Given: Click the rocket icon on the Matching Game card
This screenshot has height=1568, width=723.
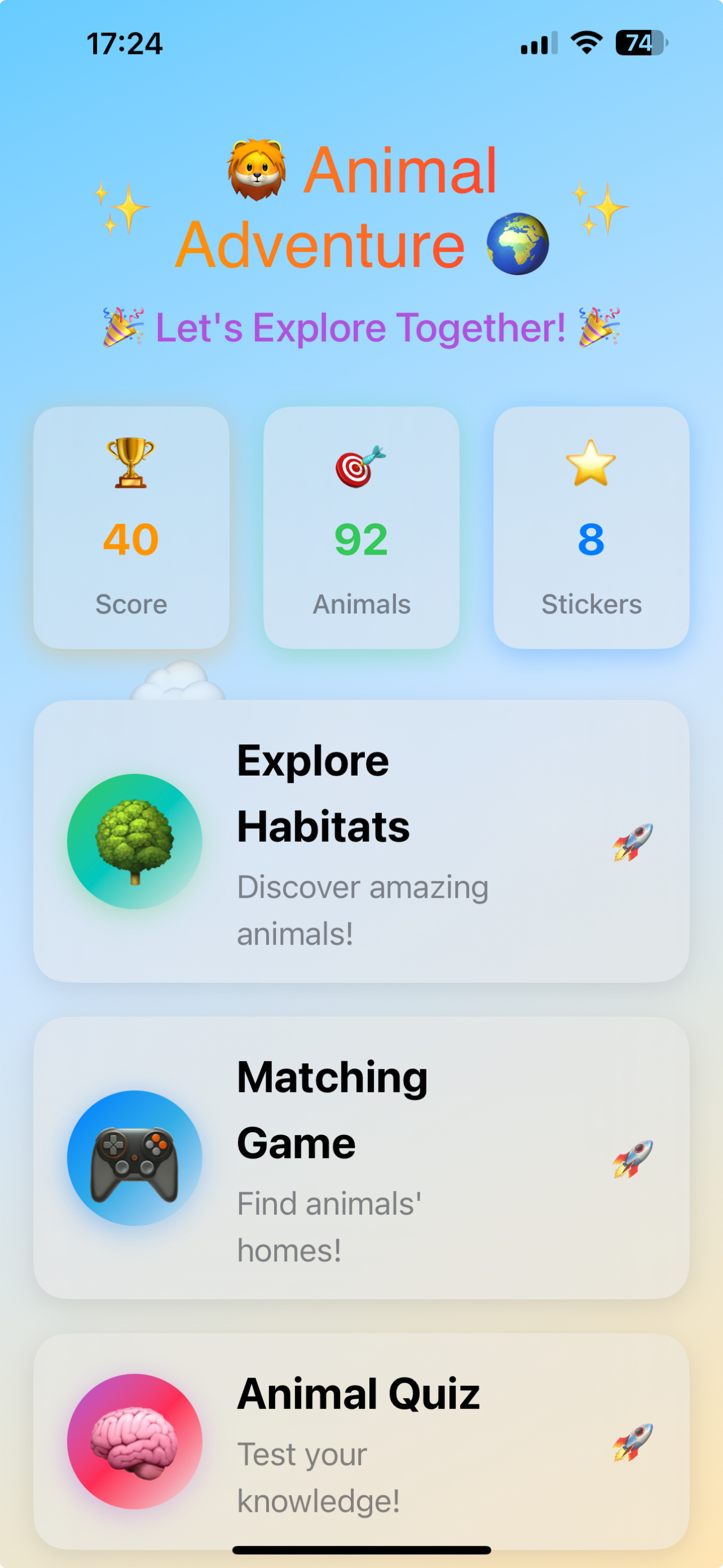Looking at the screenshot, I should click(x=632, y=1159).
